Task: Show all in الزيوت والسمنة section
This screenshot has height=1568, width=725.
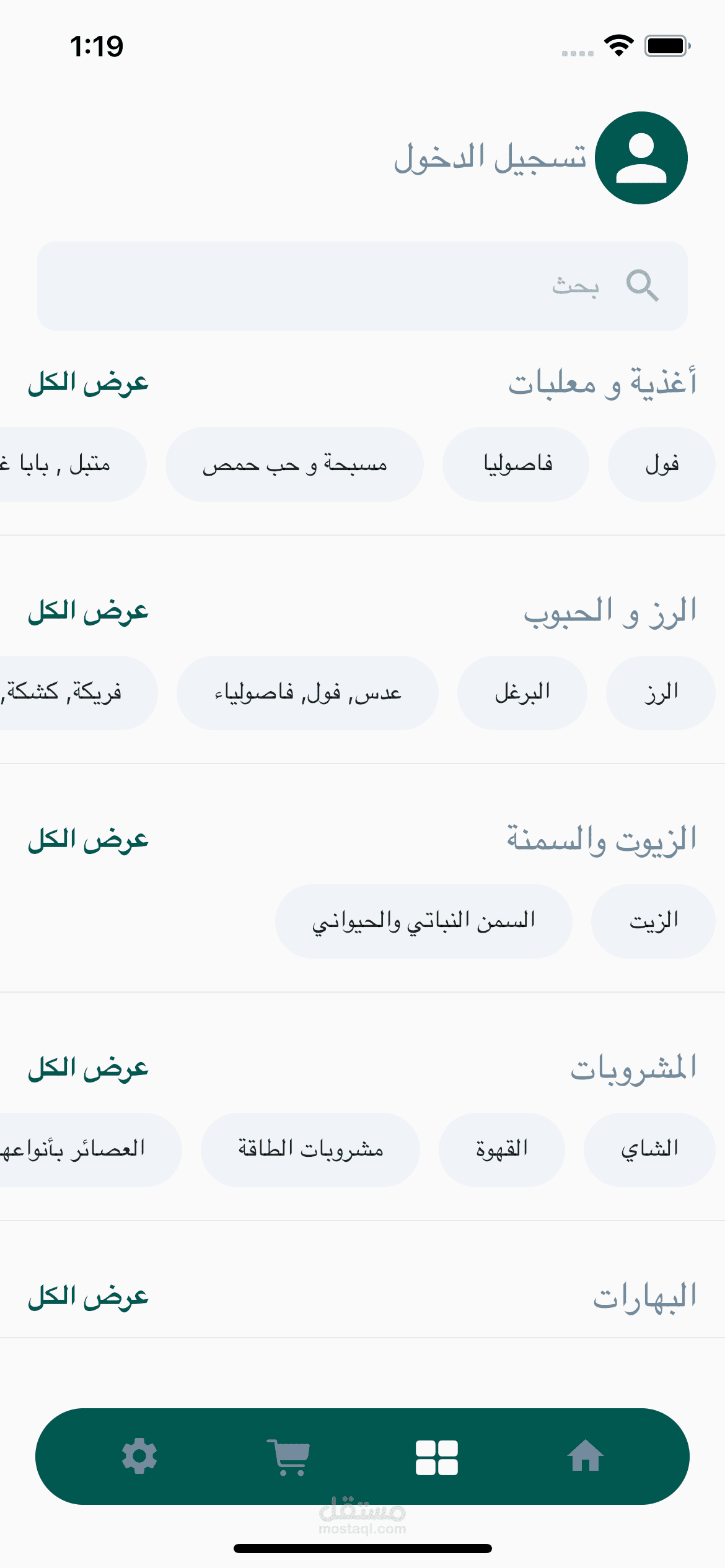Action: click(x=88, y=840)
